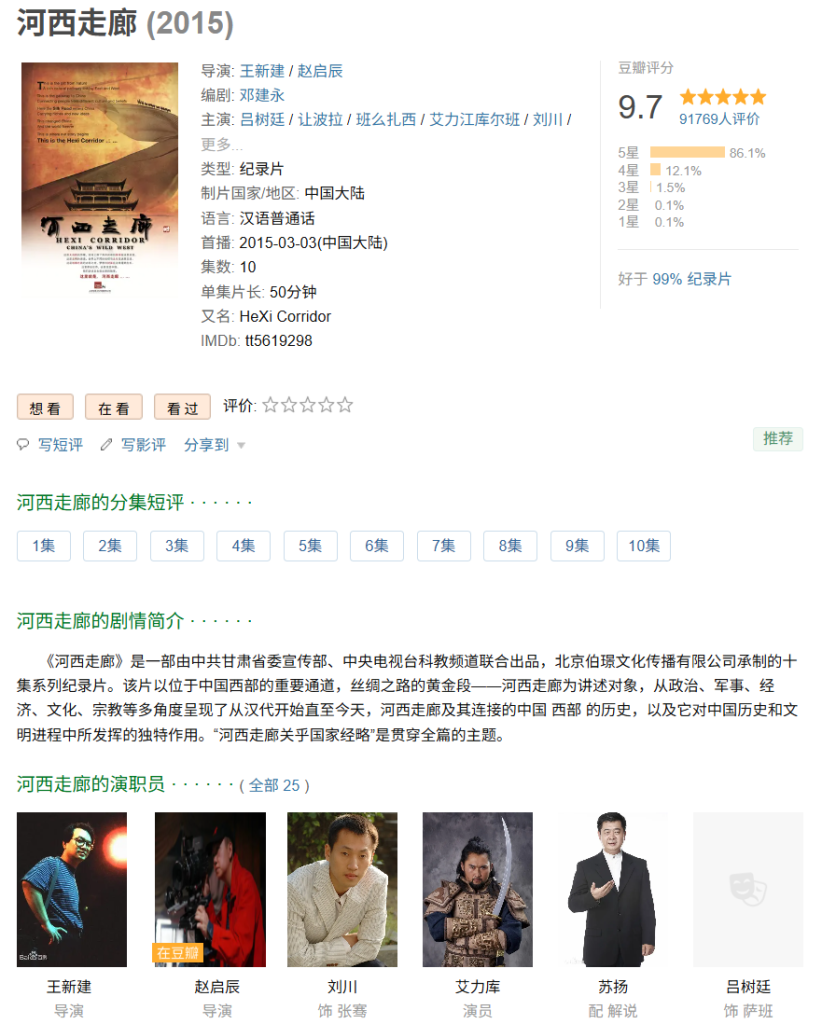The height and width of the screenshot is (1024, 822).
Task: Open episode 10集 reviews
Action: (x=644, y=546)
